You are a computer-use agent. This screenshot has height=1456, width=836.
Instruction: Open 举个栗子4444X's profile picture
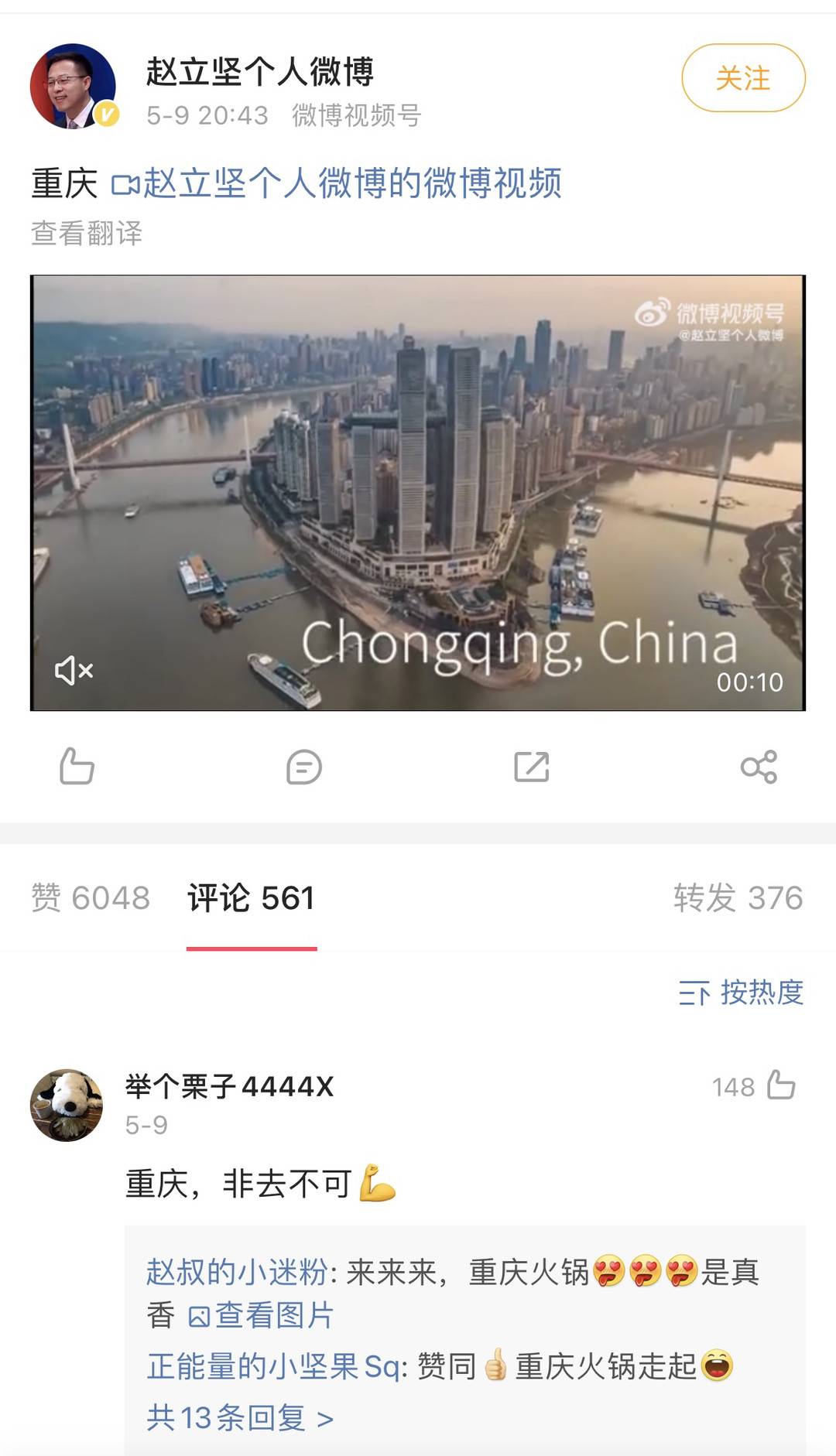pos(67,1105)
